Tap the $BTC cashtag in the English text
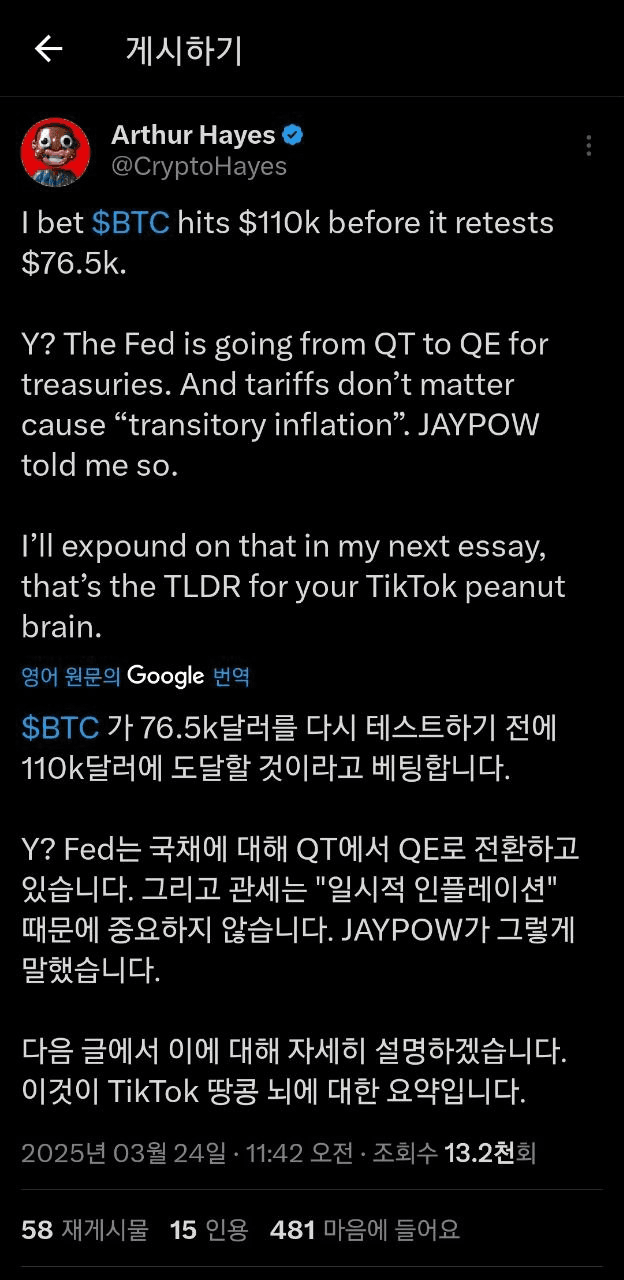The height and width of the screenshot is (1280, 624). click(130, 222)
